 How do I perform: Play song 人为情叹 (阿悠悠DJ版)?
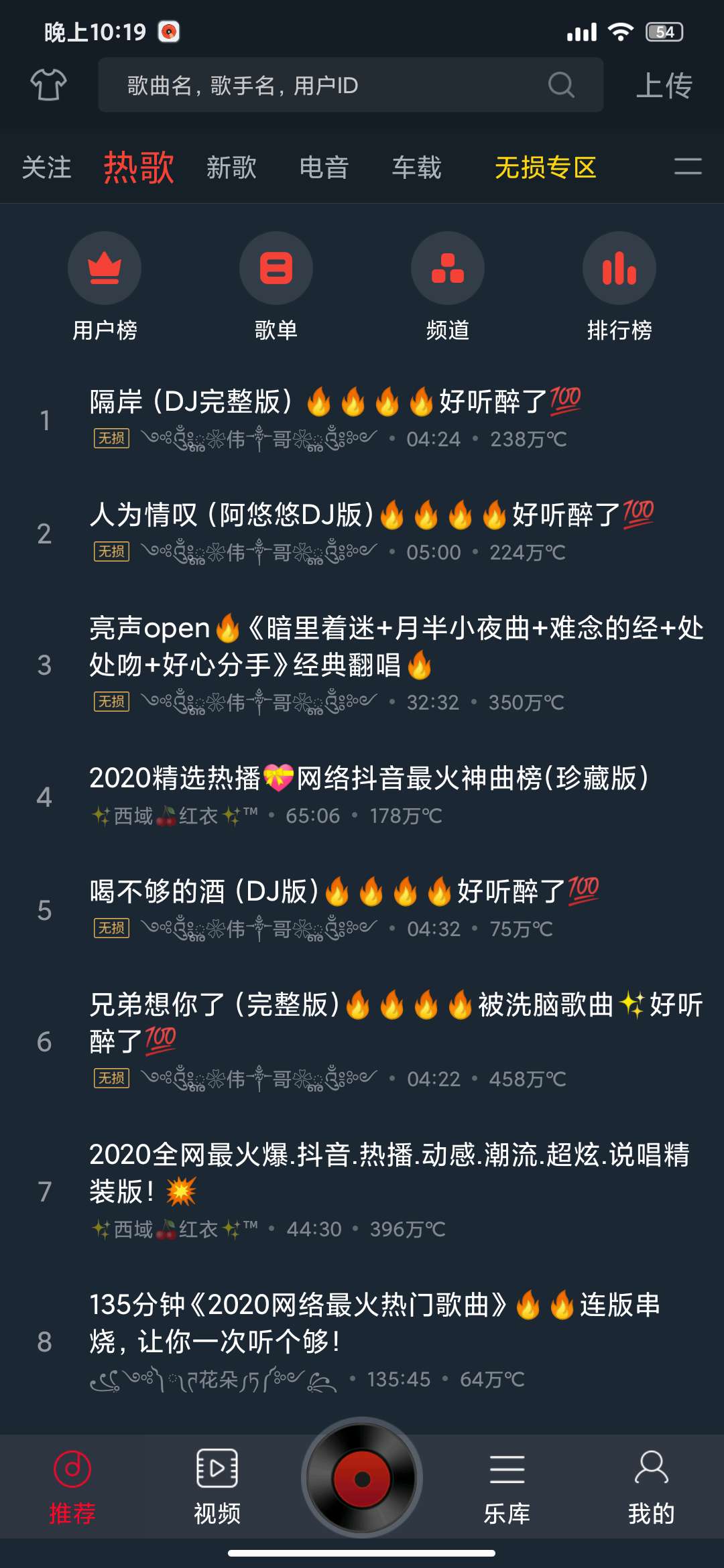point(362,533)
